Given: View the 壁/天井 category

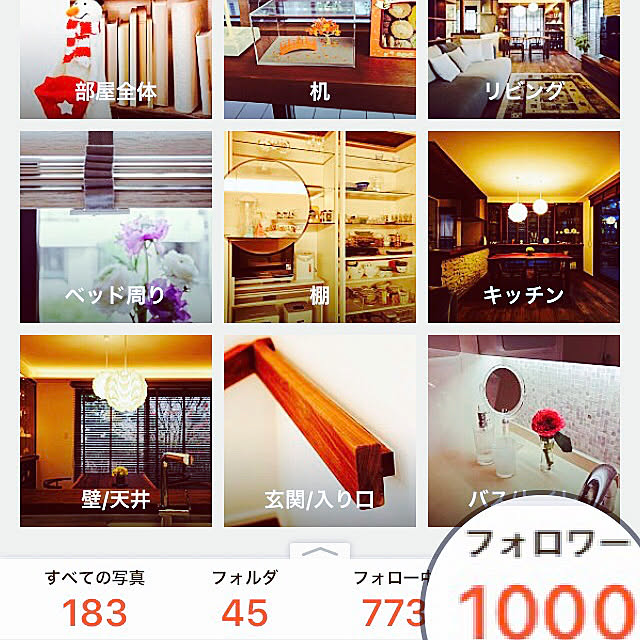Looking at the screenshot, I should [x=116, y=430].
